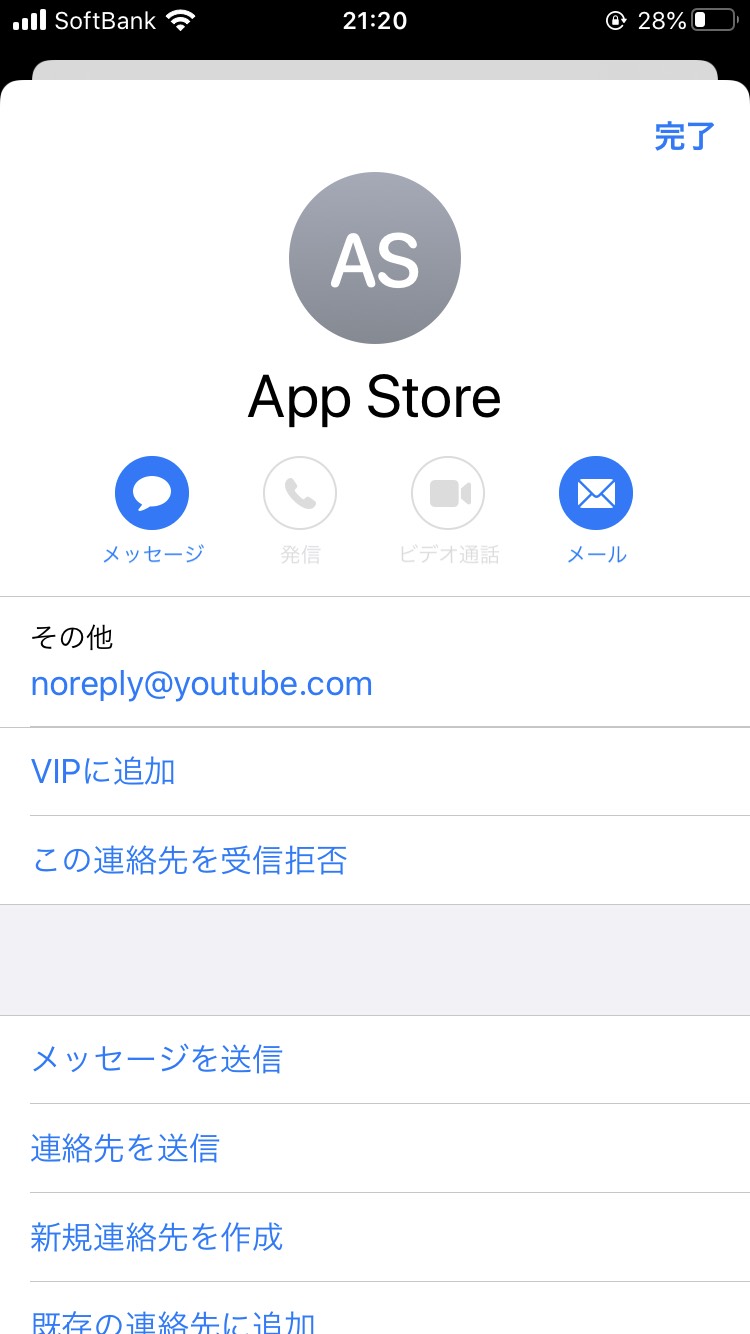The image size is (750, 1334).
Task: Tap 既存の連絡先に追加
Action: (174, 1322)
